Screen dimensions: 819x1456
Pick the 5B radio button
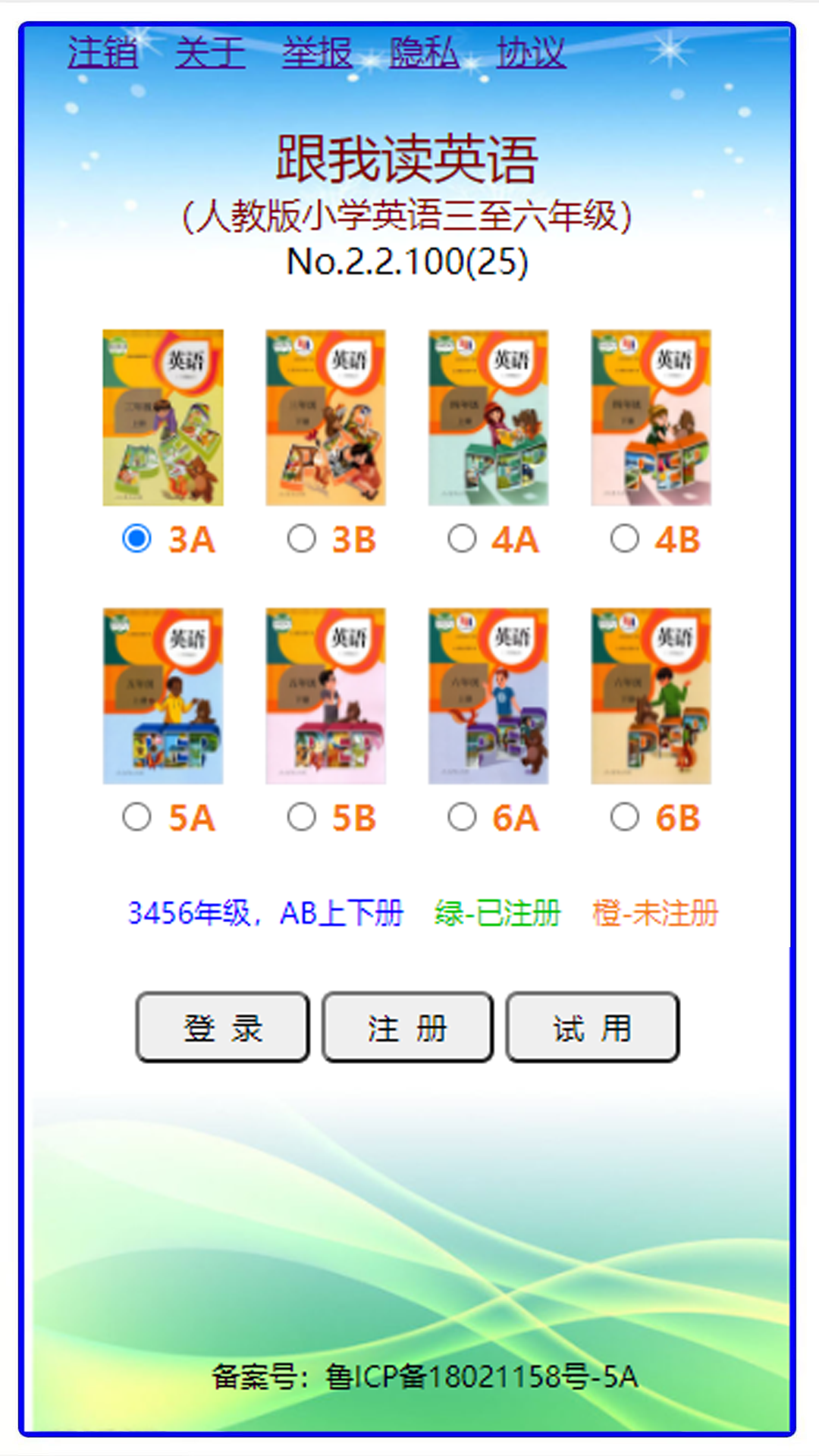(x=301, y=817)
